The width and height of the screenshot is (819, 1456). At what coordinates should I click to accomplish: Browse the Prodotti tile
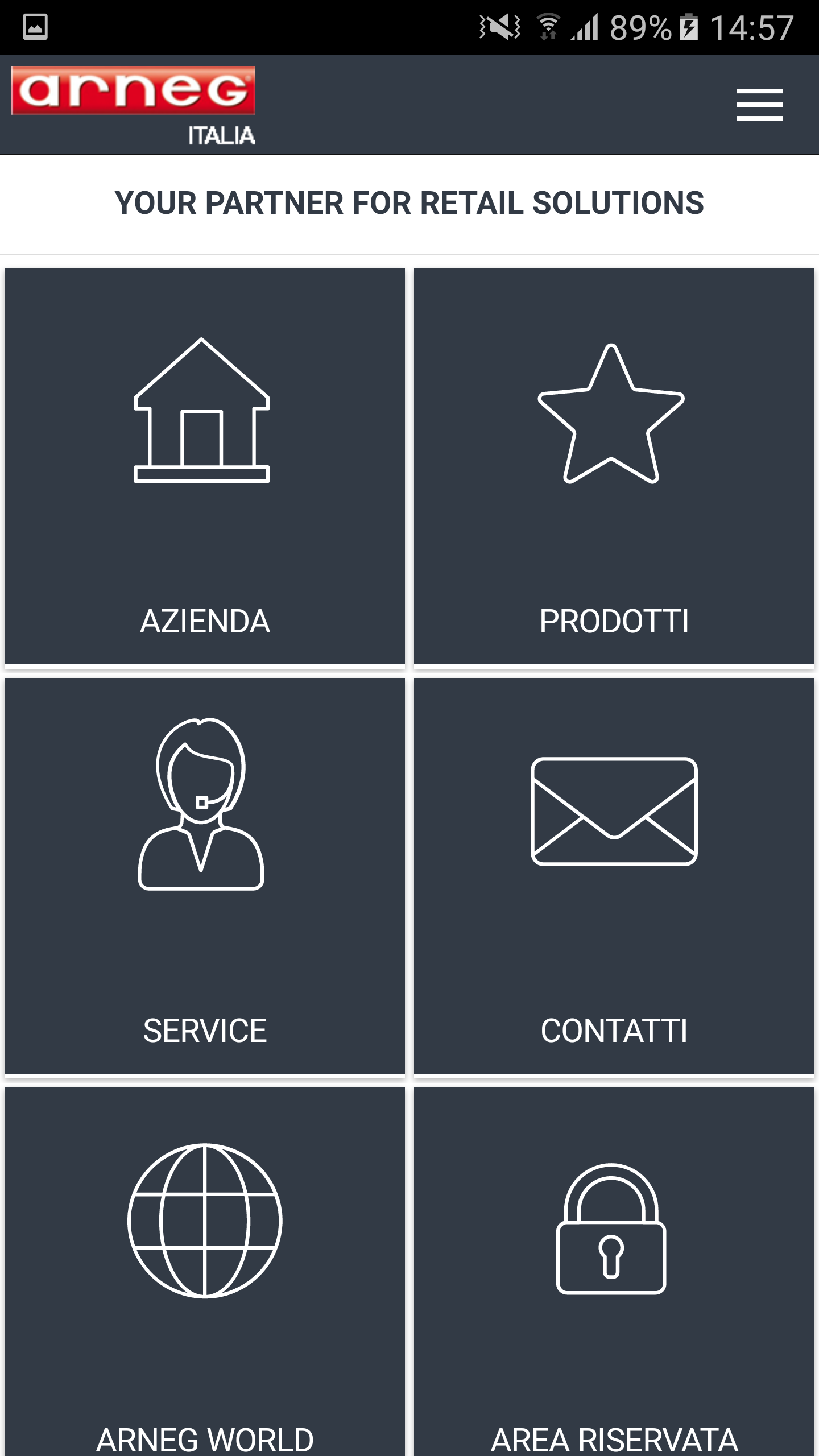(x=614, y=466)
